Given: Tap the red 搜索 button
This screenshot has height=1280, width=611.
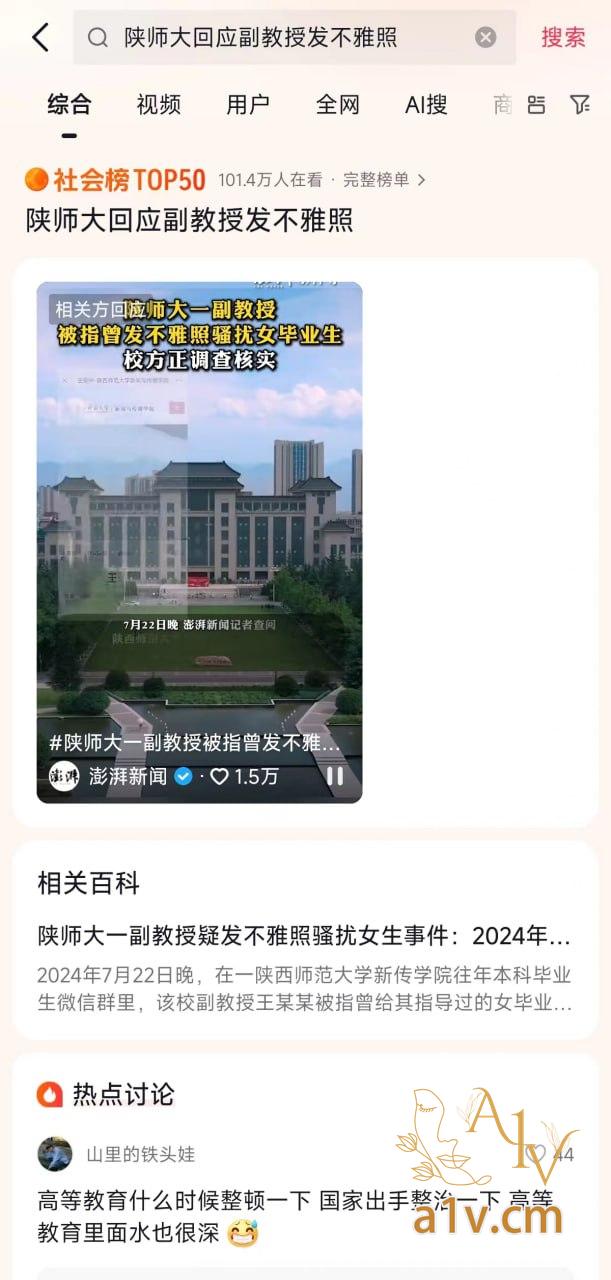Looking at the screenshot, I should tap(563, 38).
